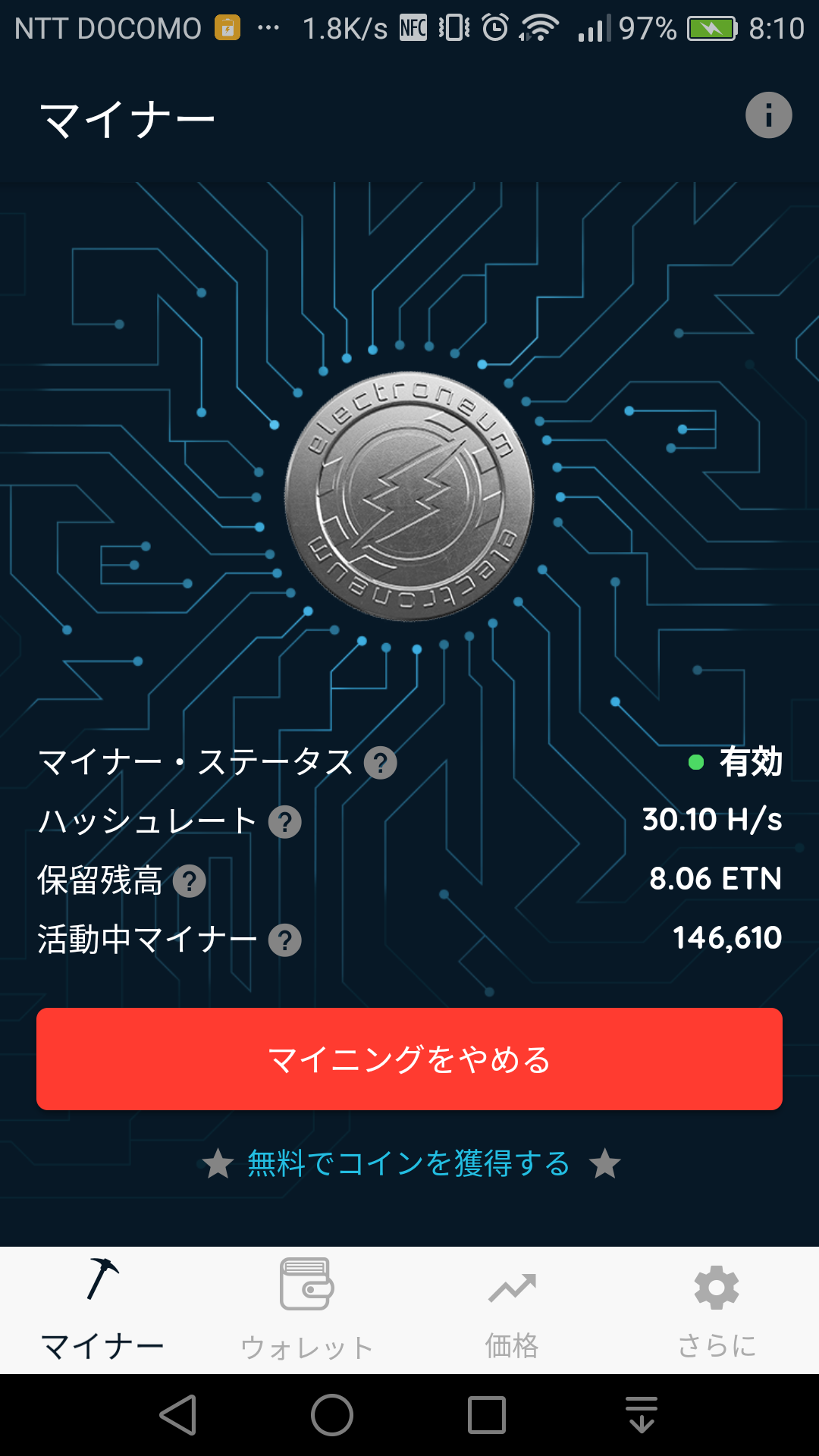This screenshot has height=1456, width=819.
Task: Open the info icon in the header
Action: point(768,115)
